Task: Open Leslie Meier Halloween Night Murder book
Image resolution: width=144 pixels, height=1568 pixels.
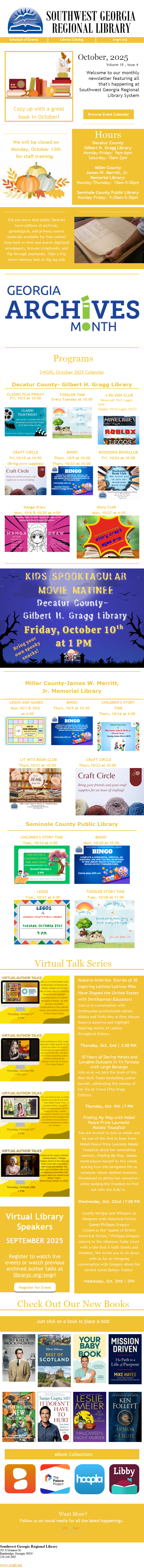Action: 90,1416
